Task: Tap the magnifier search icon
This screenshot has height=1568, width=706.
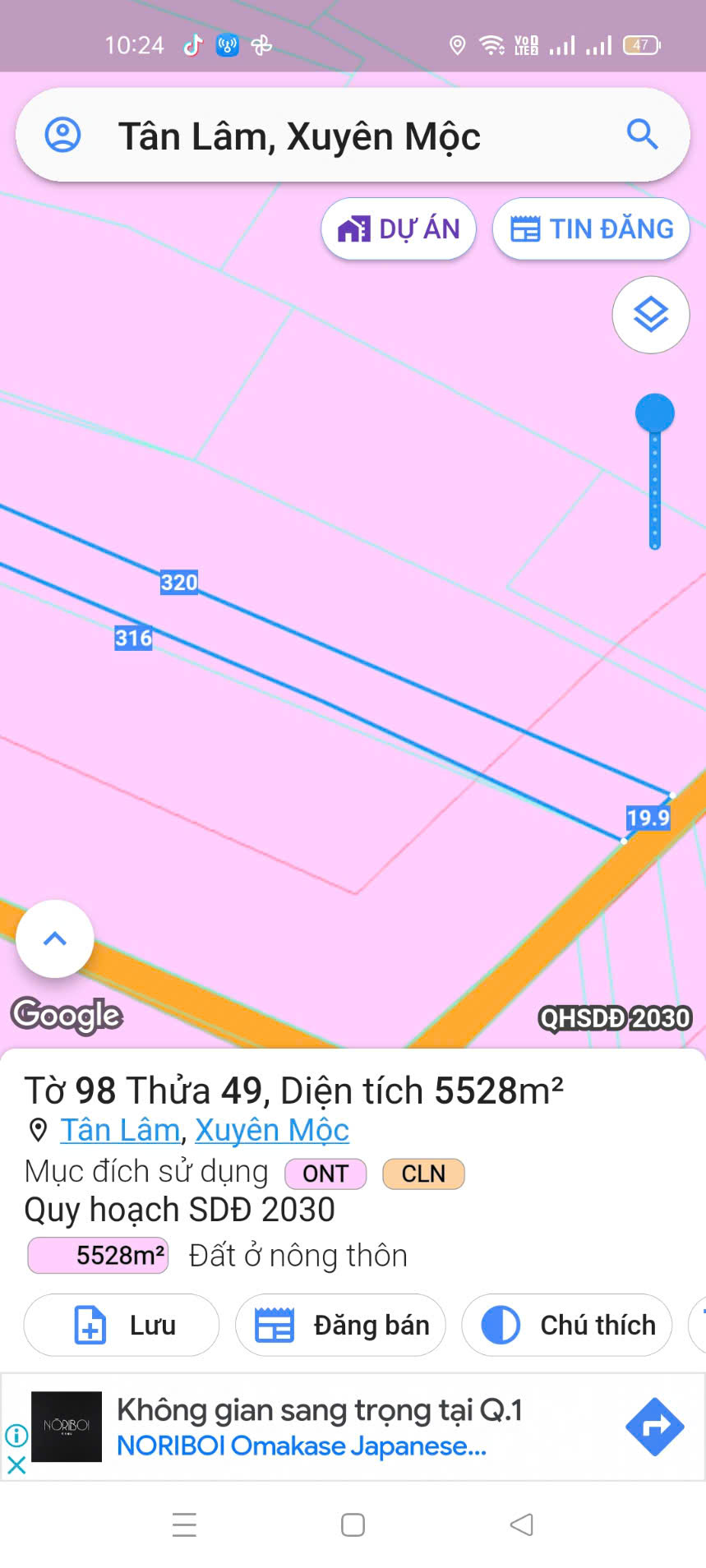Action: coord(642,134)
